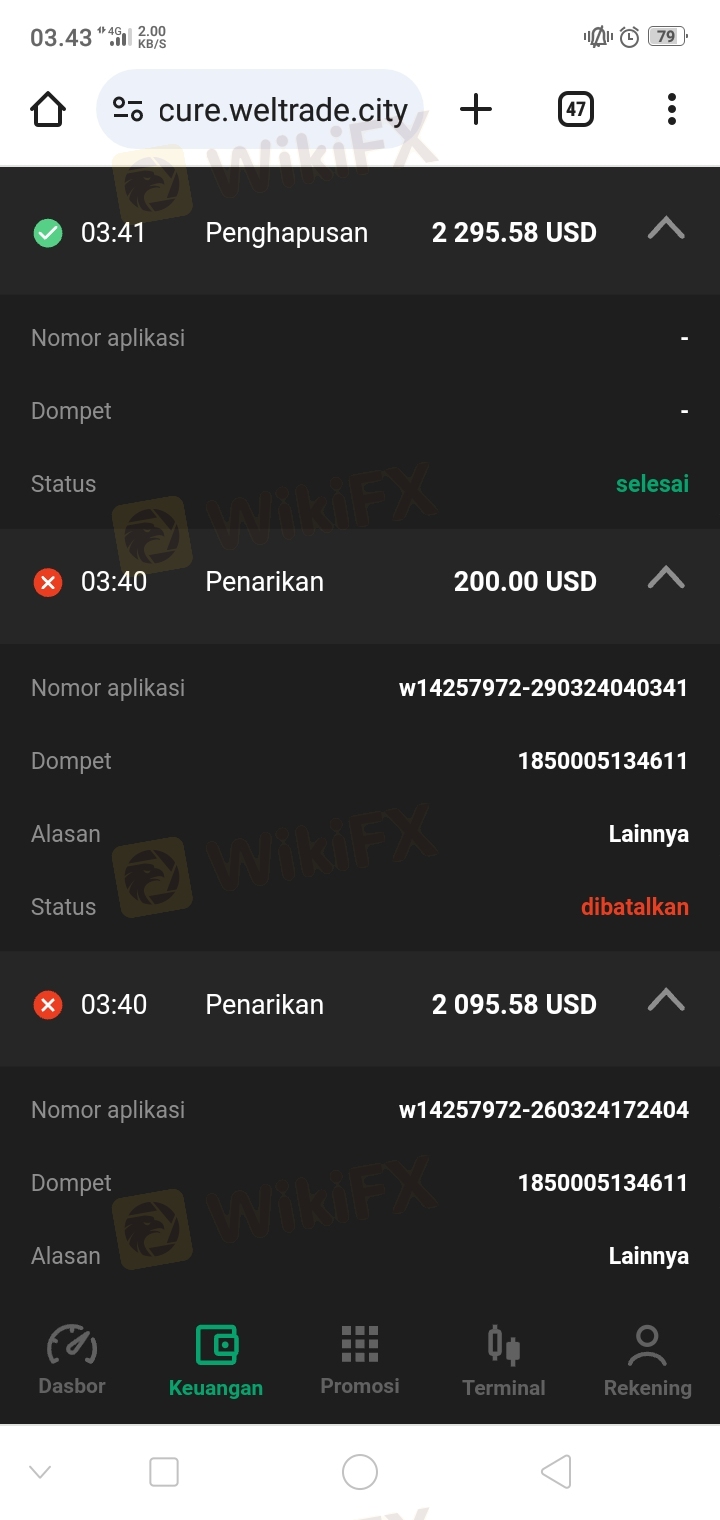Open the Rekening tab
Image resolution: width=720 pixels, height=1520 pixels.
(x=647, y=1360)
